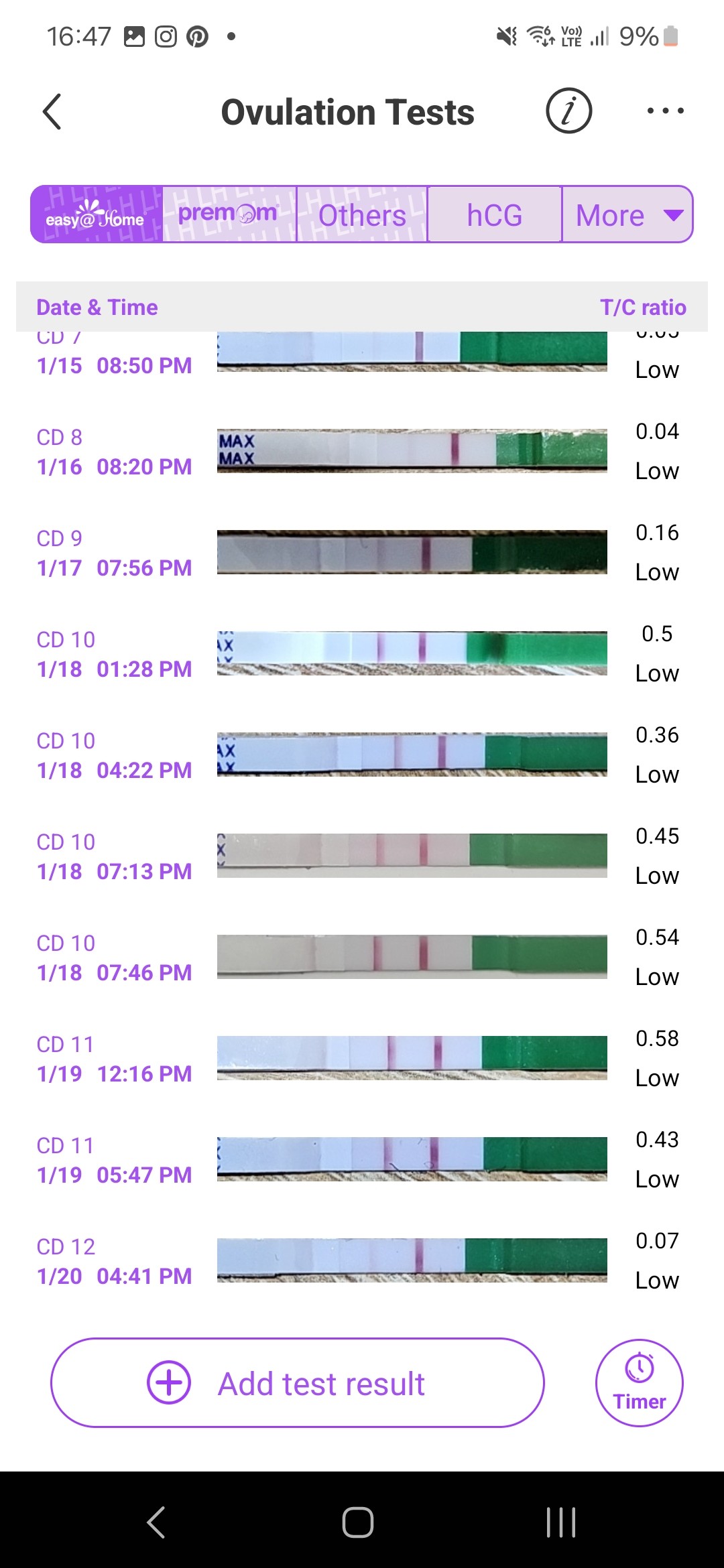Select the Easy@Home tab
724x1568 pixels.
[x=97, y=215]
